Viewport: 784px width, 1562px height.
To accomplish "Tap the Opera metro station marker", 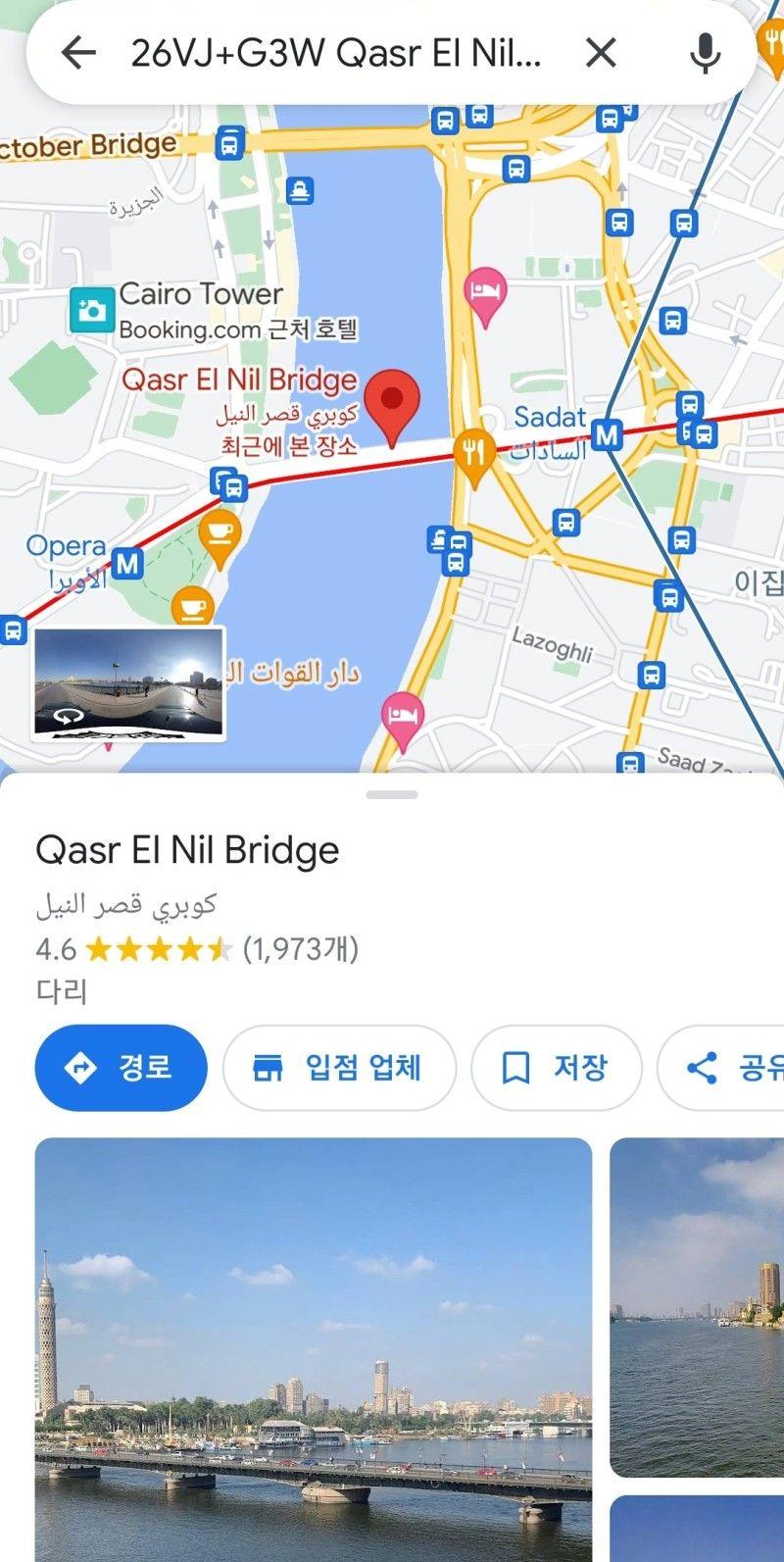I will (x=126, y=564).
